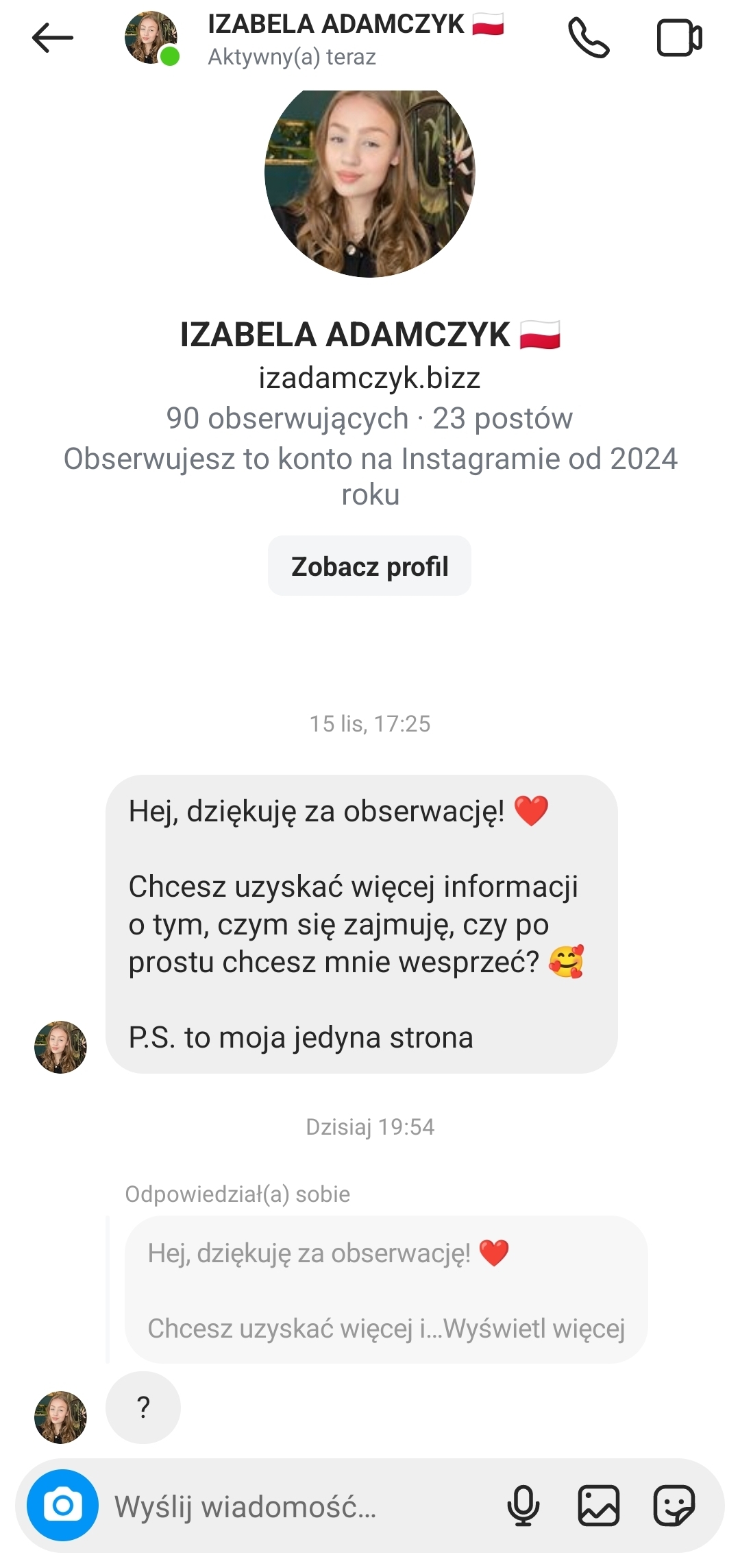Start a voice call with Izabela
This screenshot has height=1568, width=740.
tap(588, 38)
